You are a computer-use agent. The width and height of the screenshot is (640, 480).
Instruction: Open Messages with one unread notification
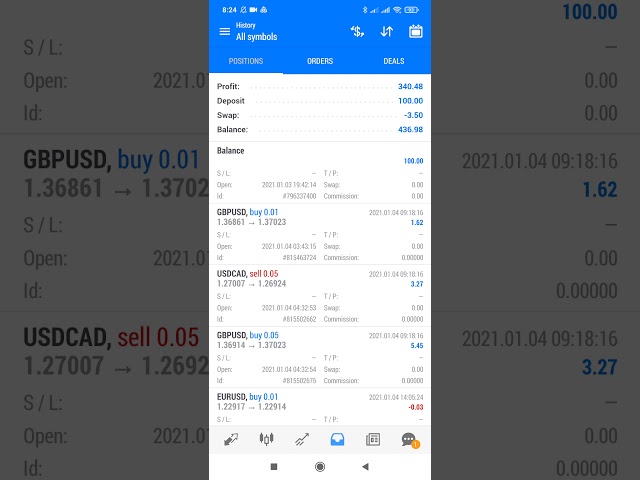(x=408, y=439)
